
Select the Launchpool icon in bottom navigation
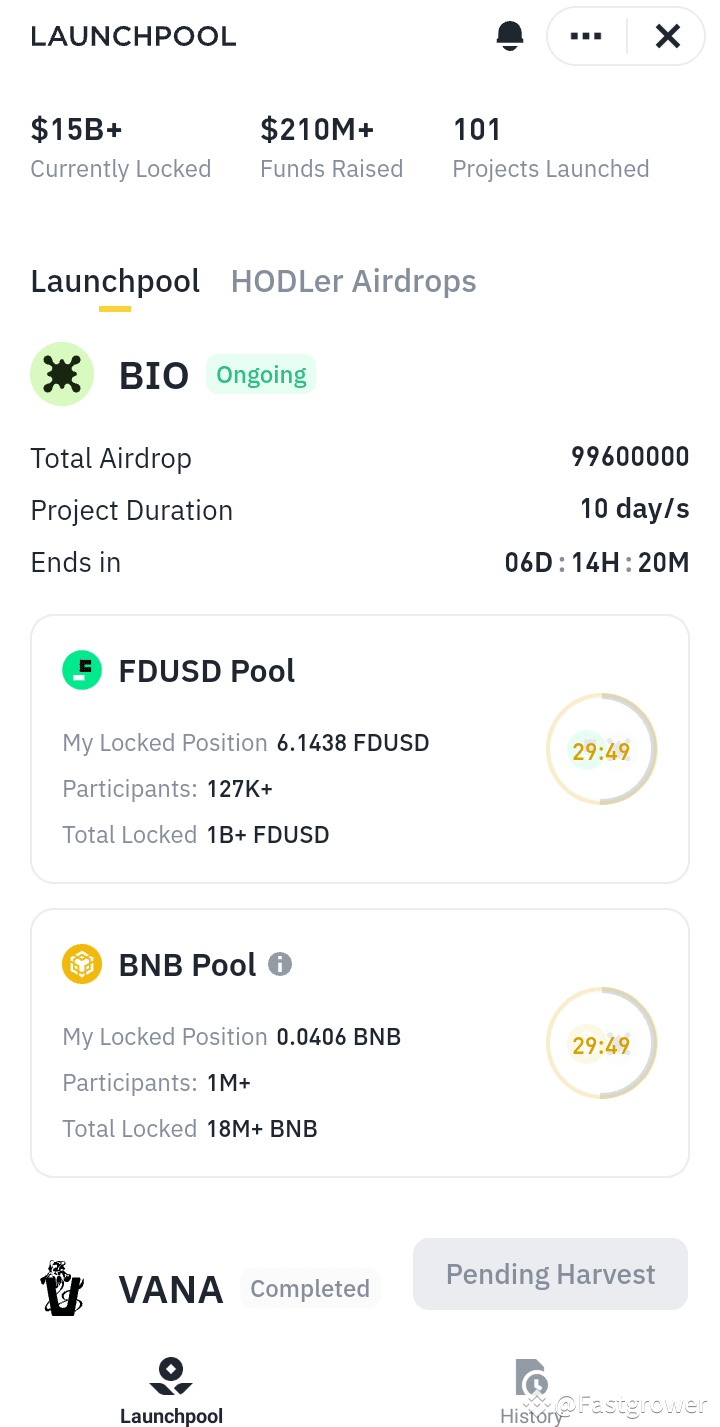click(170, 1377)
